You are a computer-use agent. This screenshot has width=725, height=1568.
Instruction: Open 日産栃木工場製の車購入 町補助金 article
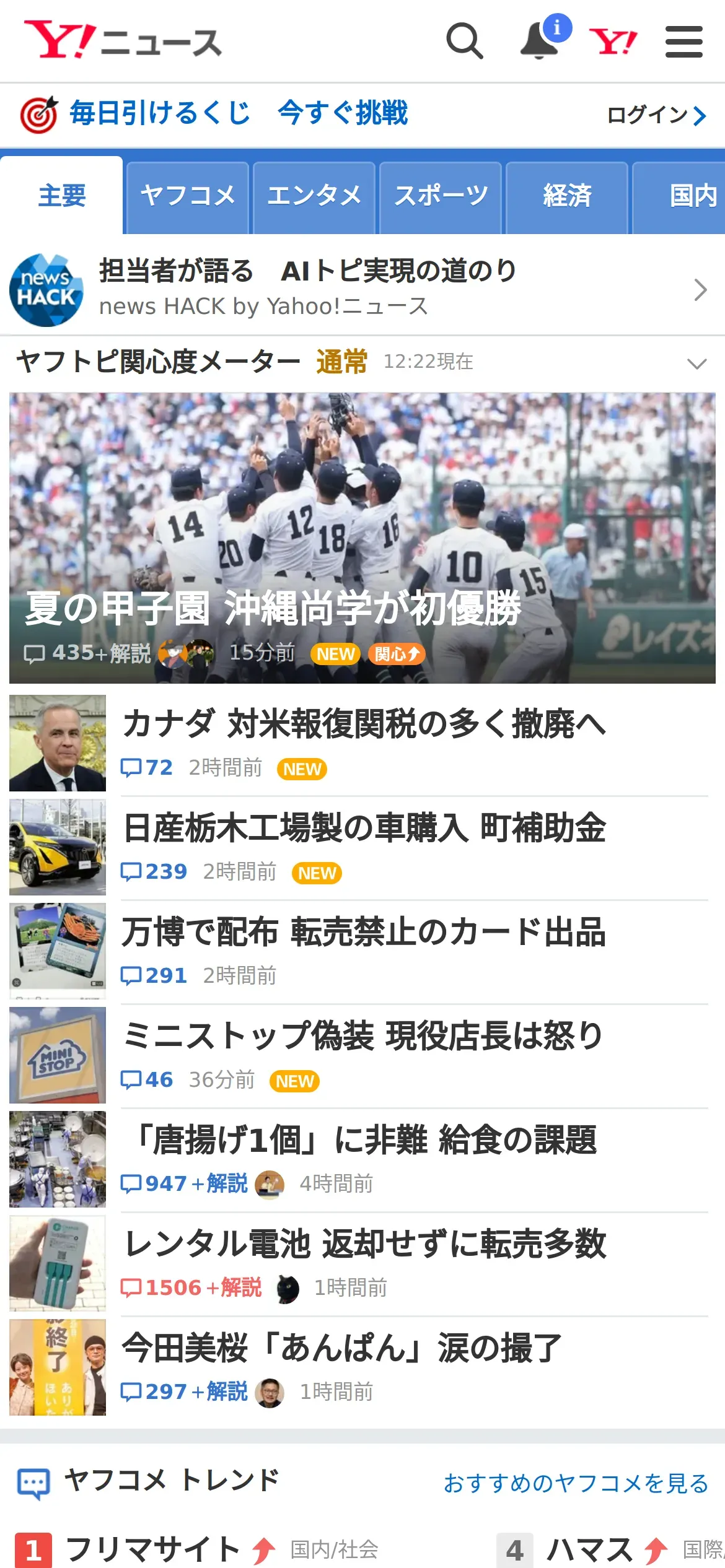[364, 828]
